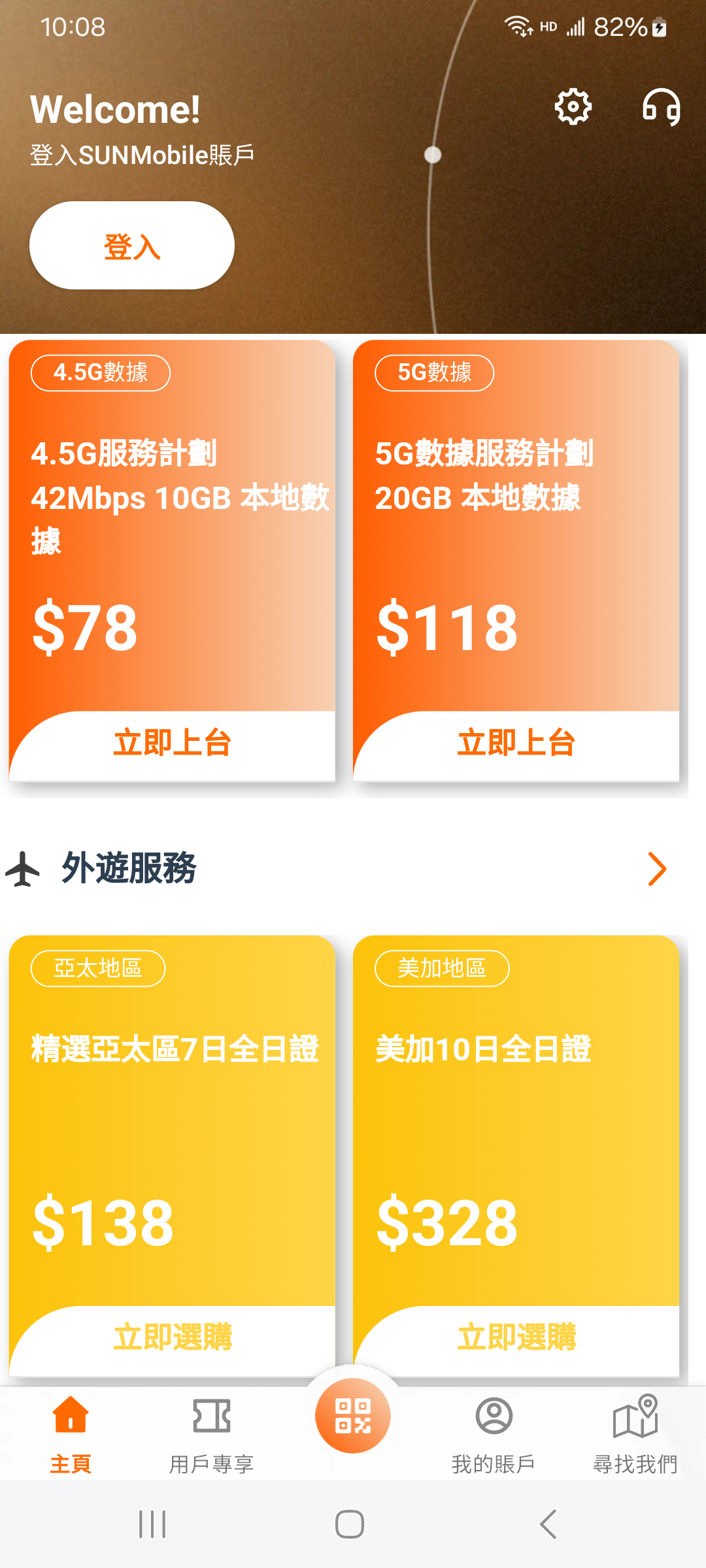The width and height of the screenshot is (706, 1568).
Task: Switch to the 主頁 tab
Action: [x=71, y=1434]
